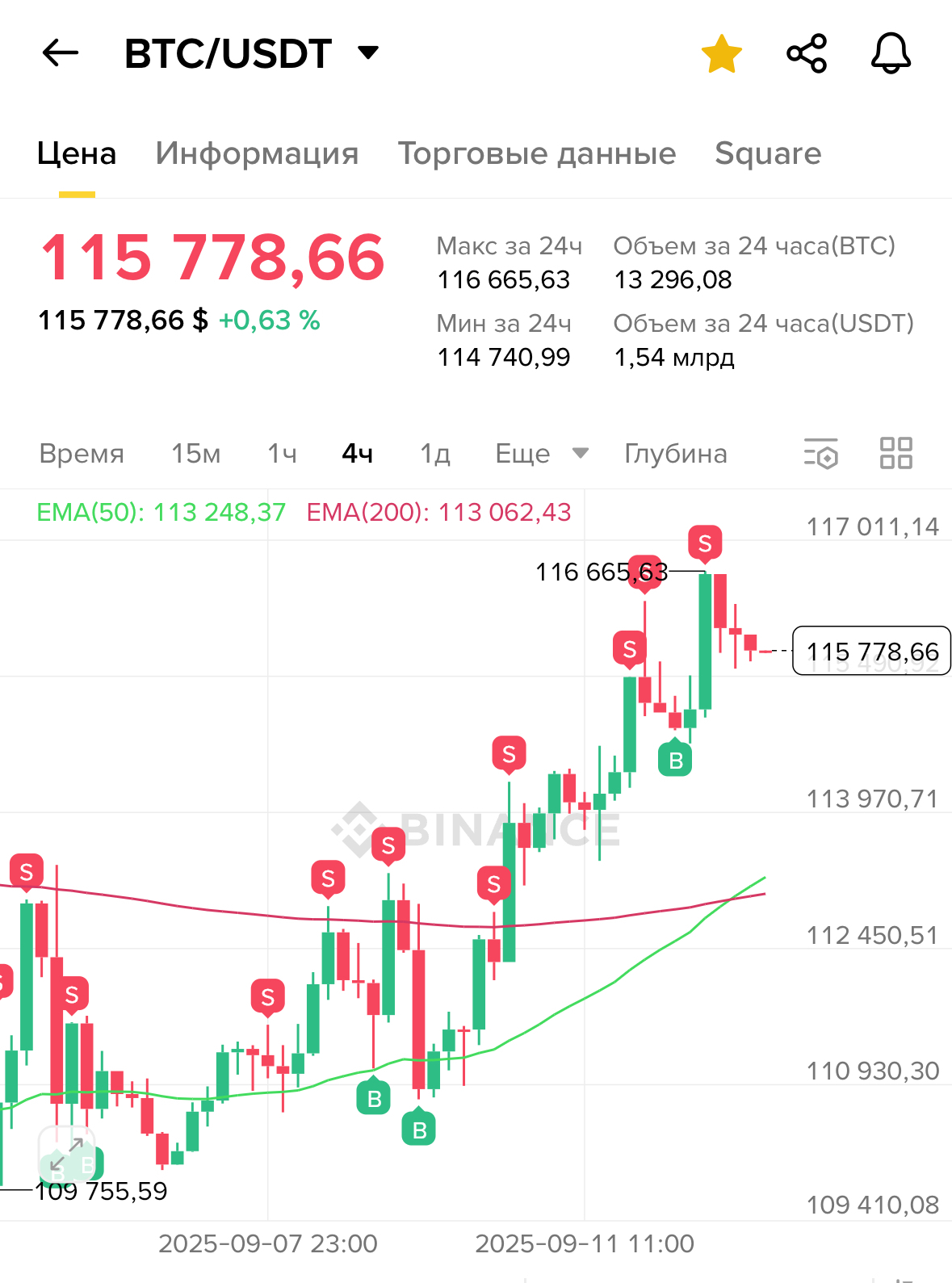Open the BTC/USDT pair dropdown

coord(367,53)
